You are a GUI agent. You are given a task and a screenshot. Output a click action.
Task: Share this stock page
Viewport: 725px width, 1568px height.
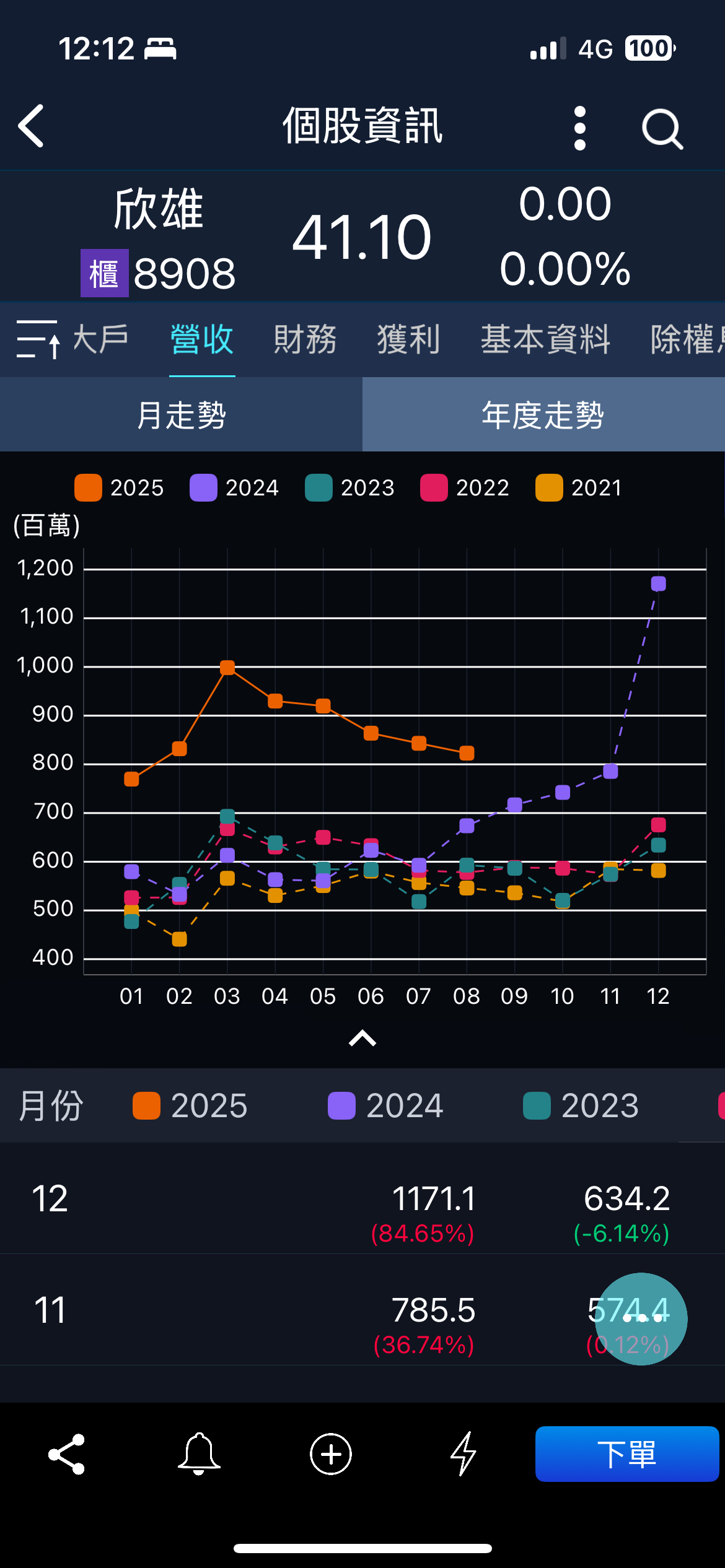point(67,1454)
